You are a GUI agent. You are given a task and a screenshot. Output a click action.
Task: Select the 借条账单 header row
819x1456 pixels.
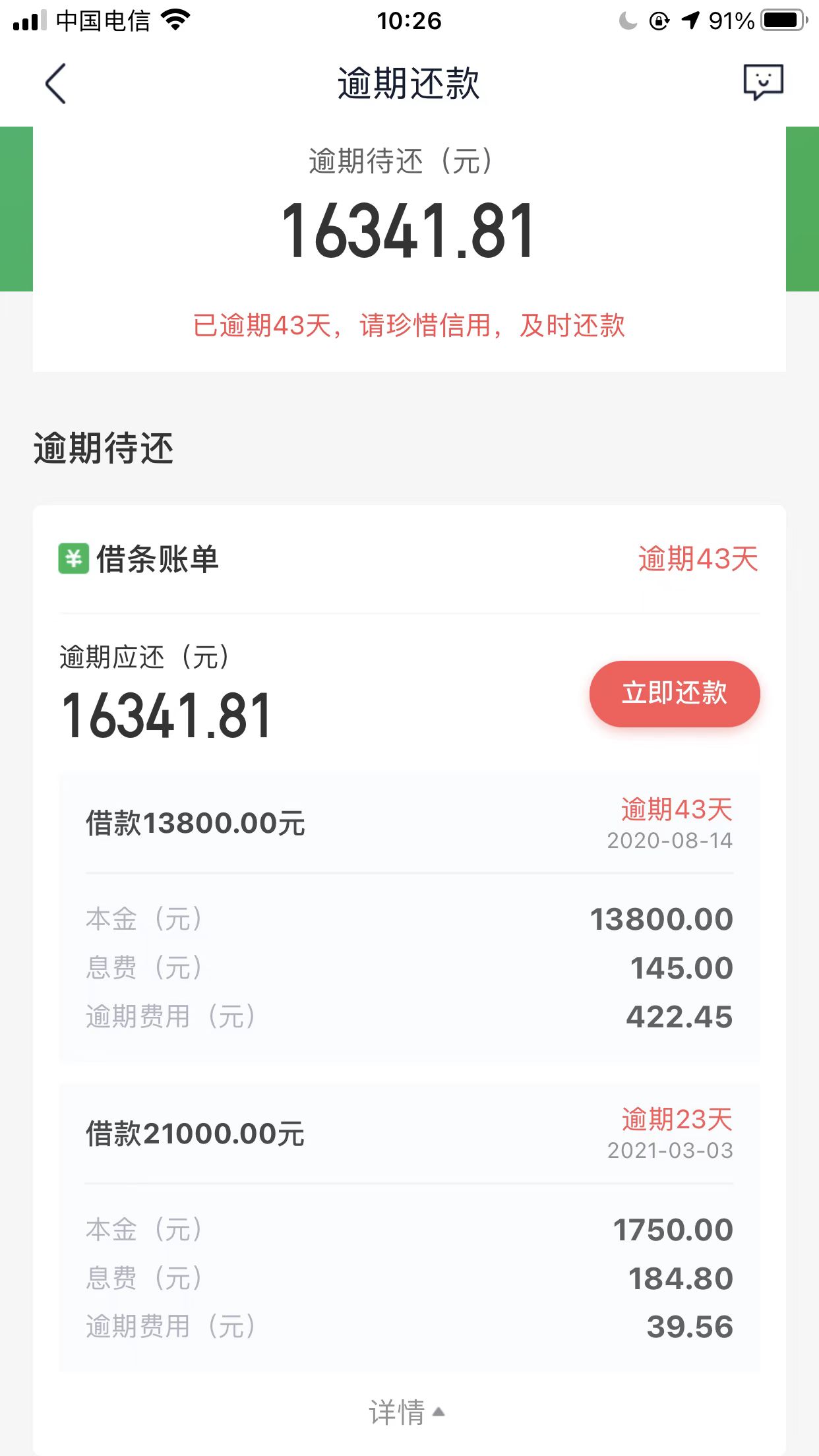click(x=158, y=560)
